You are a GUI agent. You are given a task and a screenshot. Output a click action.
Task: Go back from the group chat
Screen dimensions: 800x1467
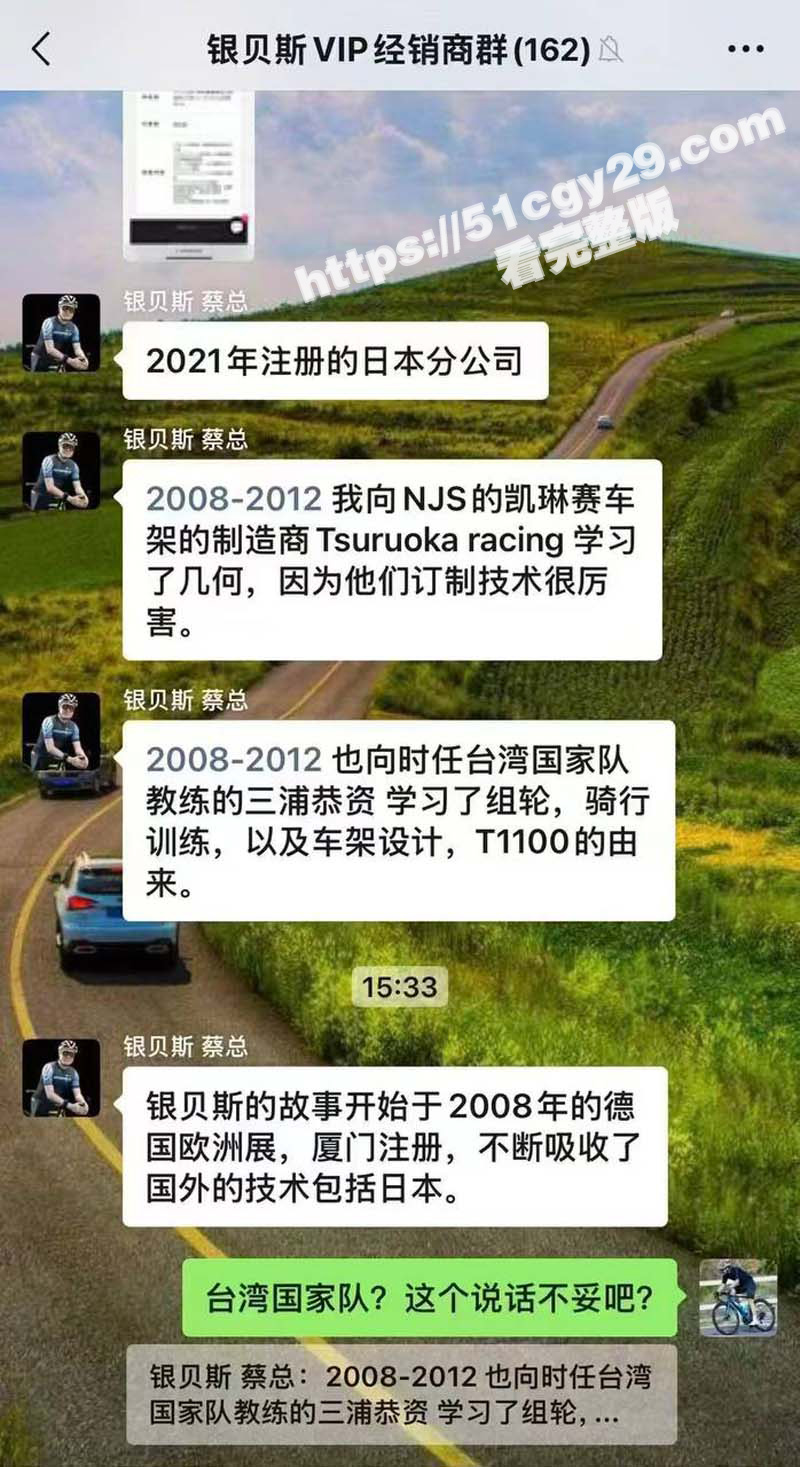tap(41, 48)
